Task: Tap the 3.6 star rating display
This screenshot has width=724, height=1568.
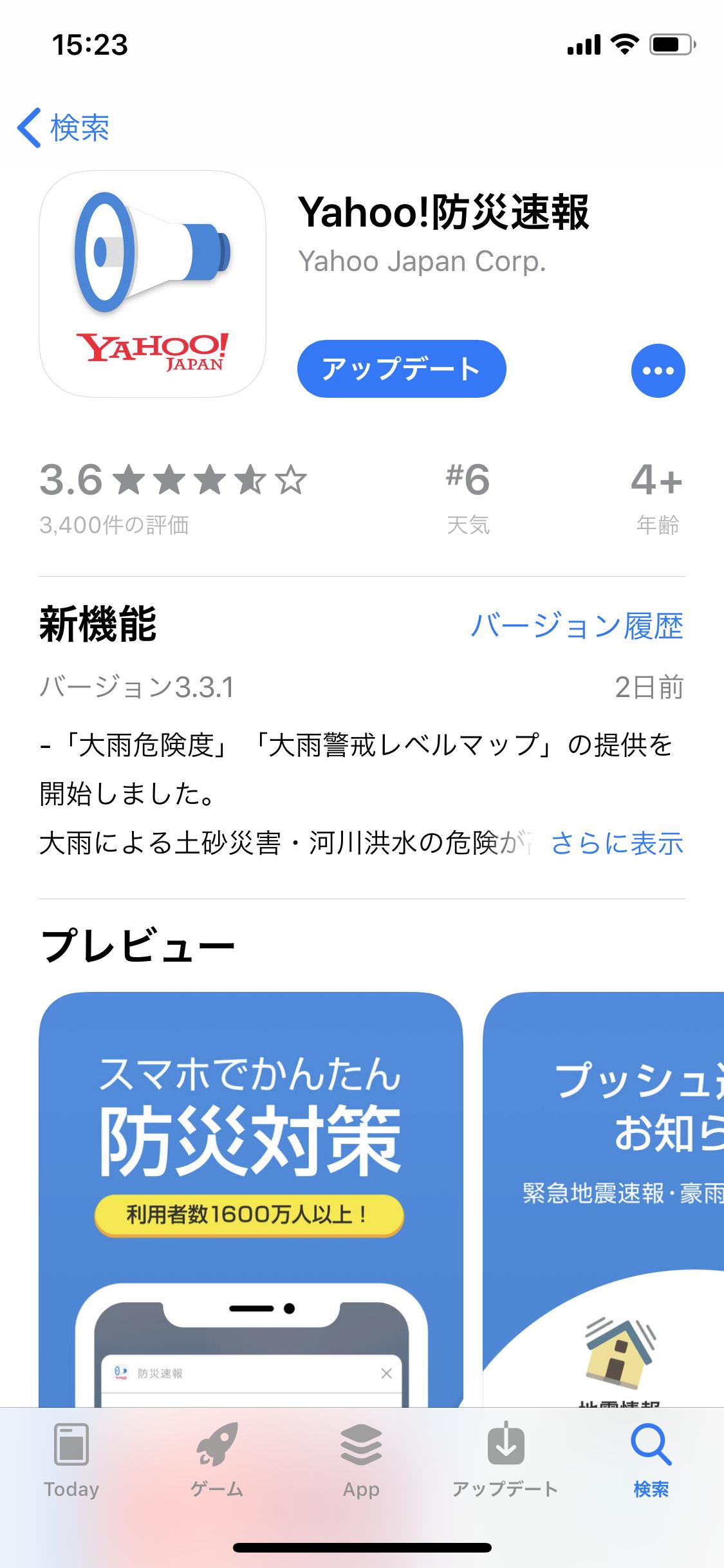Action: point(171,483)
